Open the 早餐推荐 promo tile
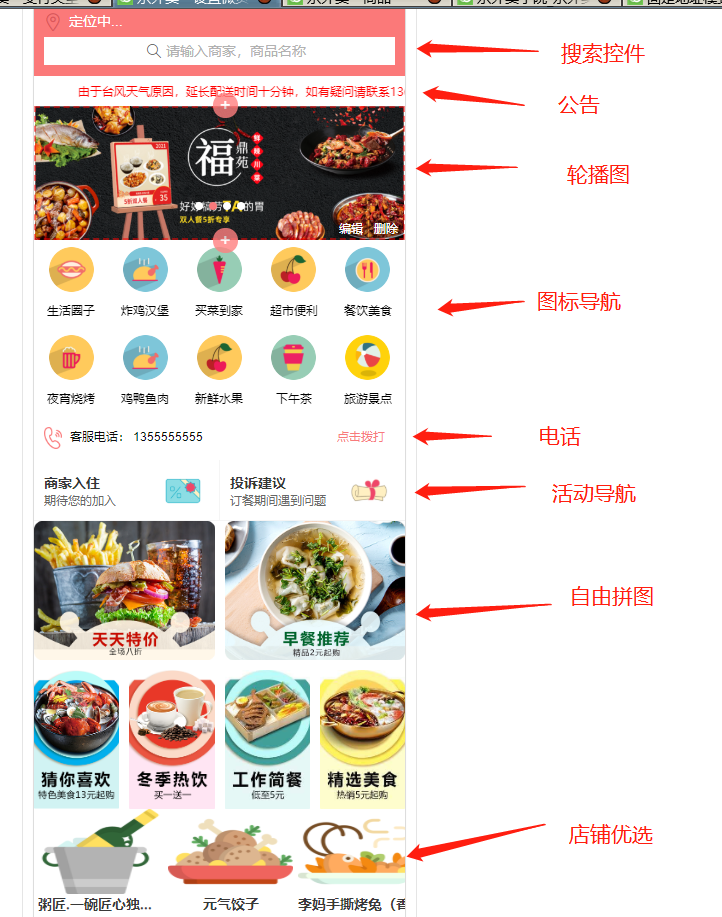722x917 pixels. [x=315, y=590]
